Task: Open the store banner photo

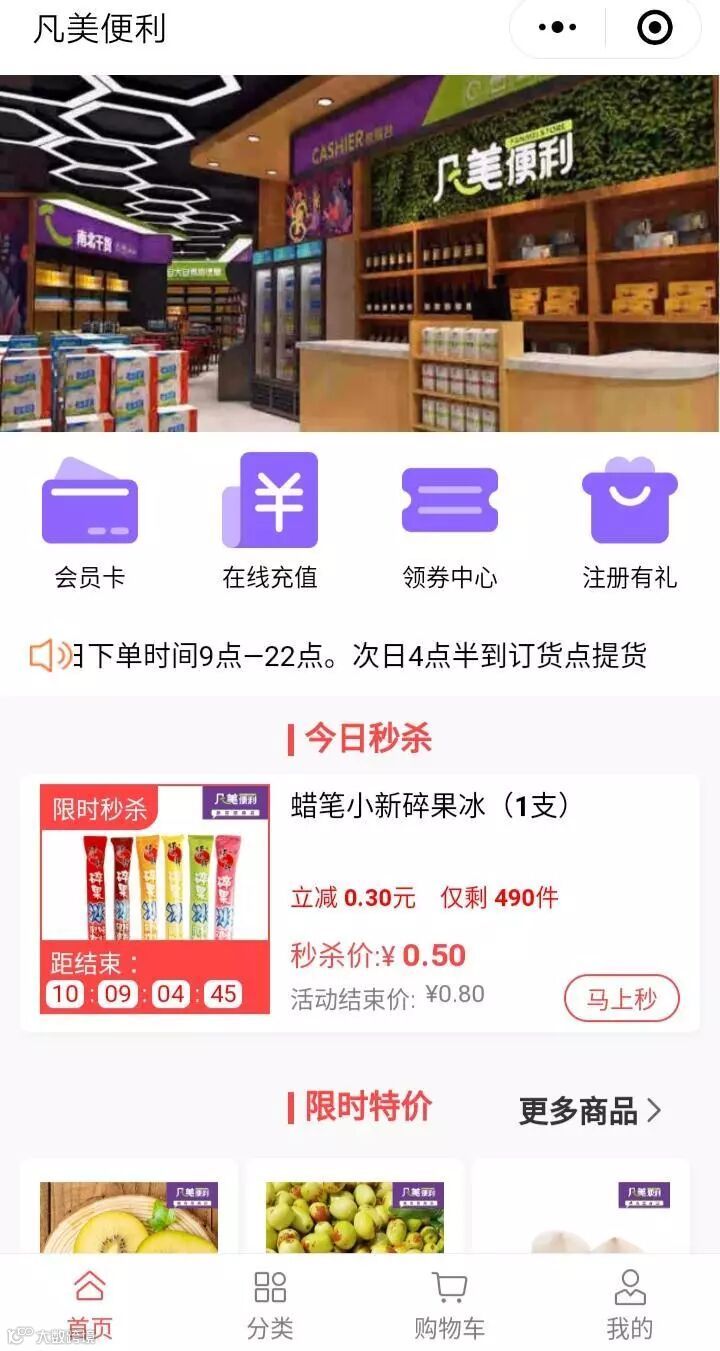Action: [x=360, y=253]
